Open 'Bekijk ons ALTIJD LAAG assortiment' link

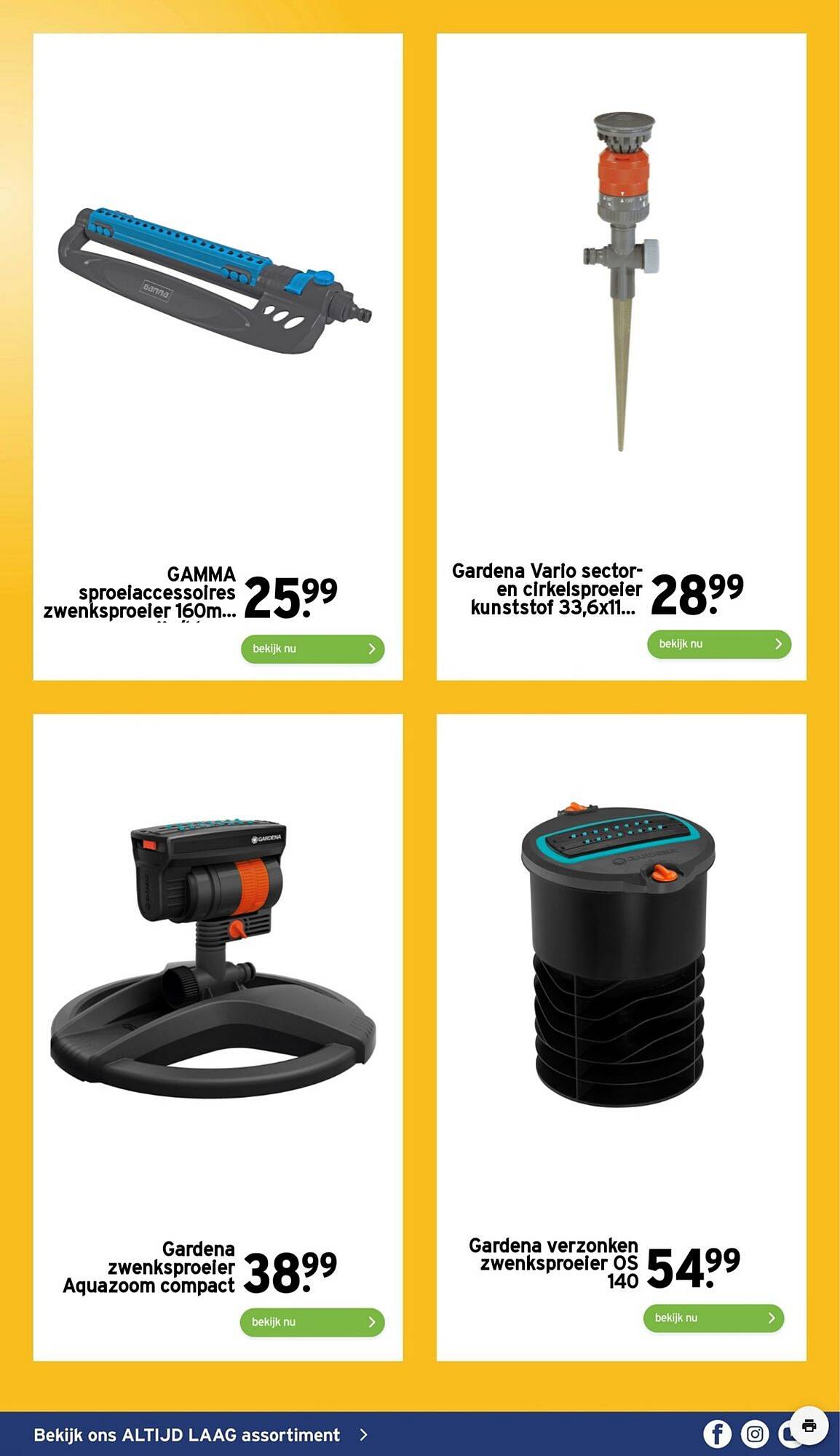(x=200, y=1435)
